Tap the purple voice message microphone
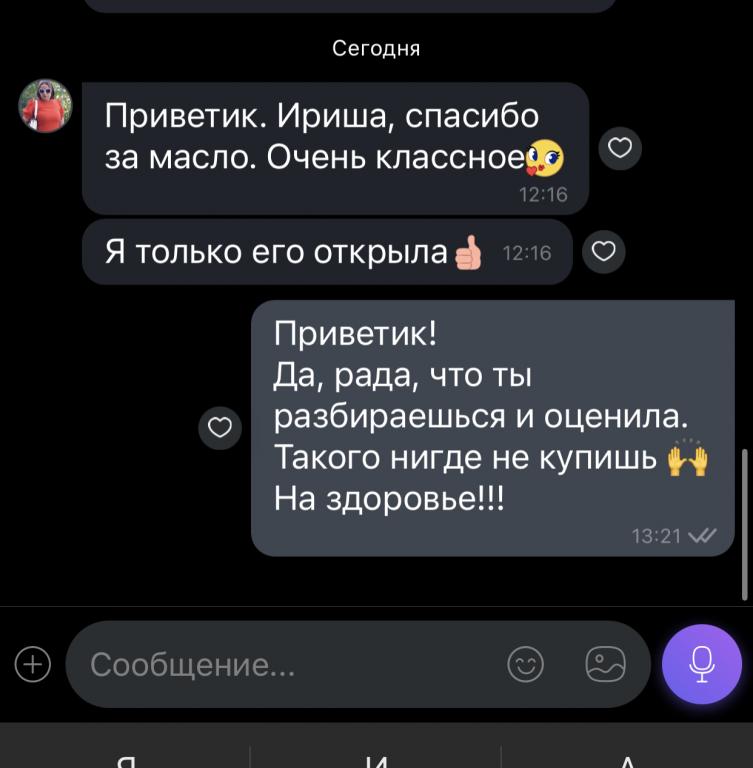This screenshot has width=753, height=768. pyautogui.click(x=702, y=664)
